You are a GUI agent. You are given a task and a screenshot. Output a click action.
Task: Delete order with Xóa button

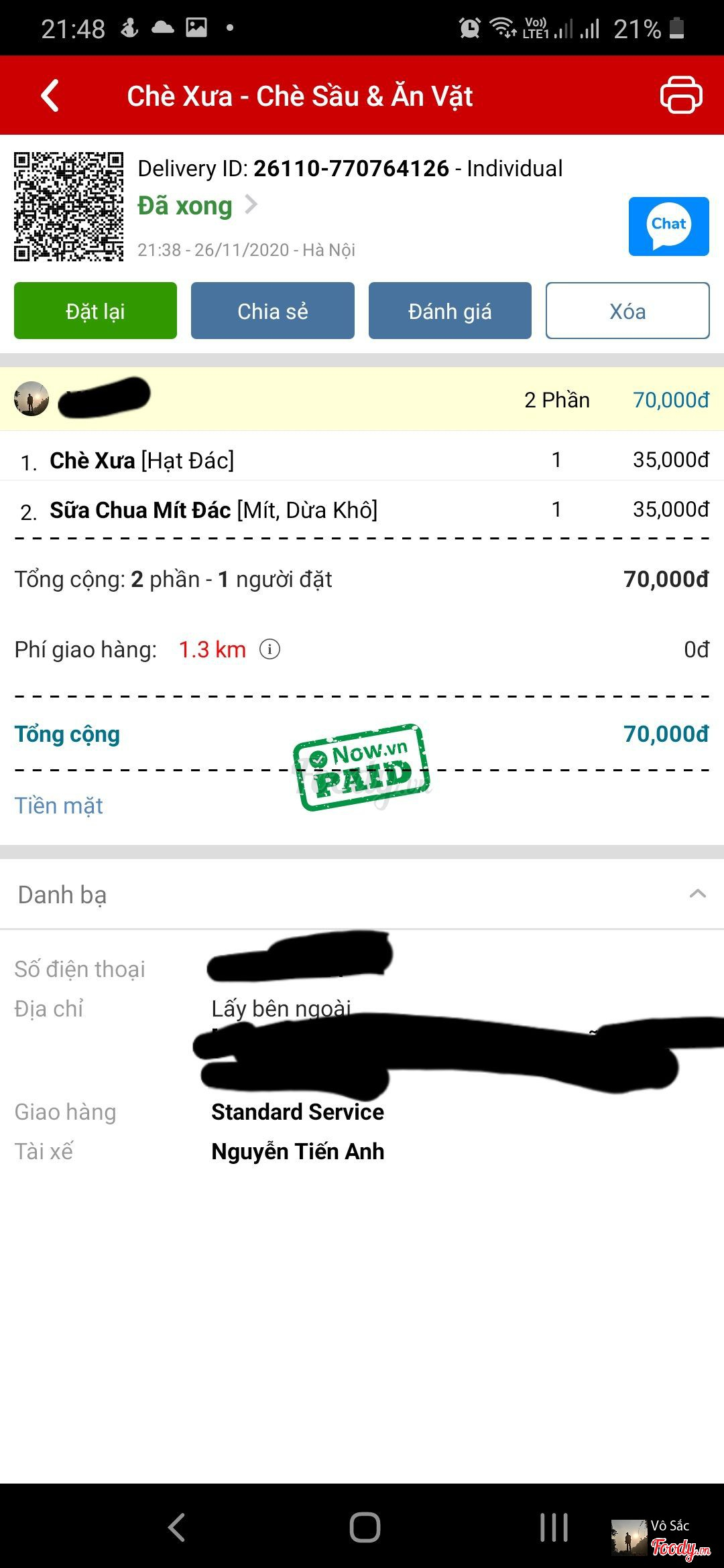[x=627, y=311]
